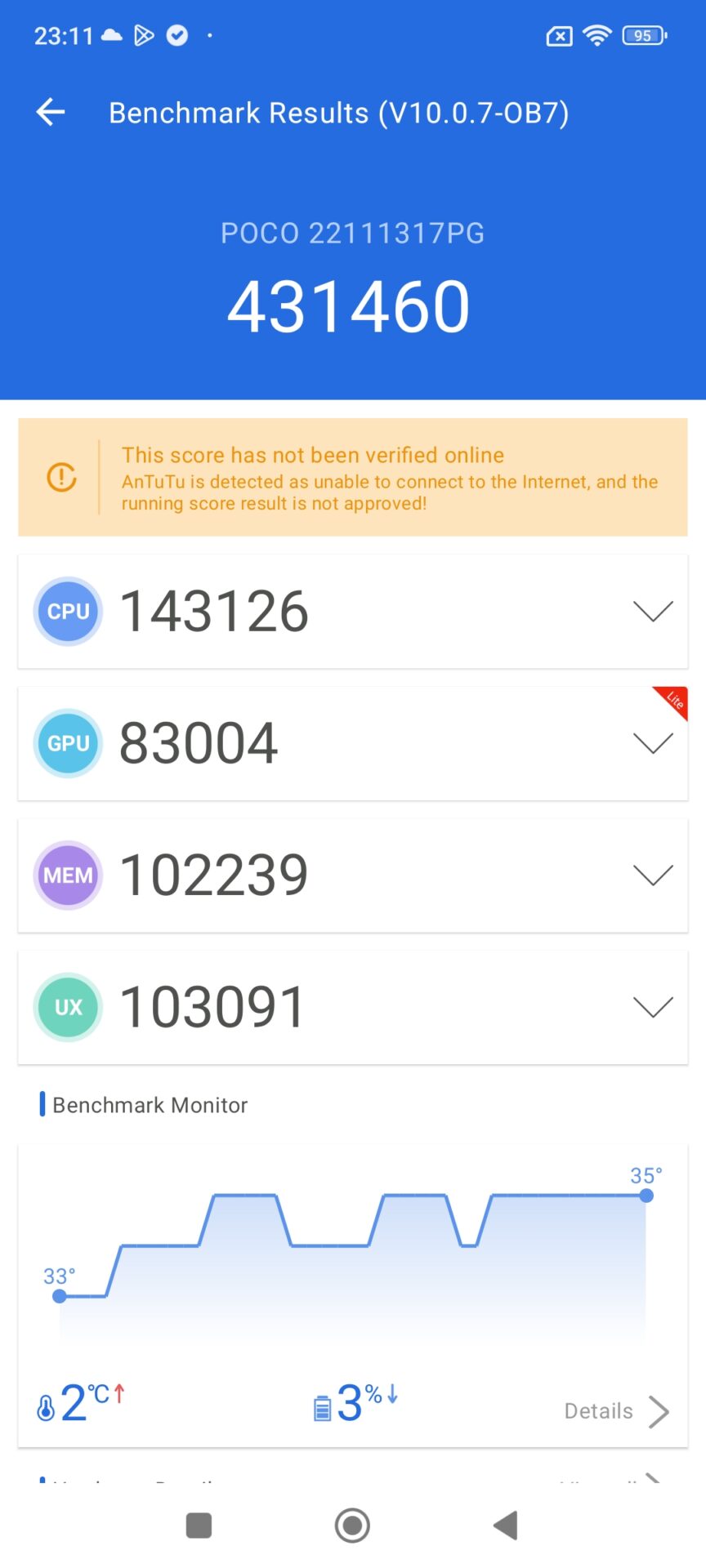Tap the system home button
Image resolution: width=706 pixels, height=1568 pixels.
(x=352, y=1525)
